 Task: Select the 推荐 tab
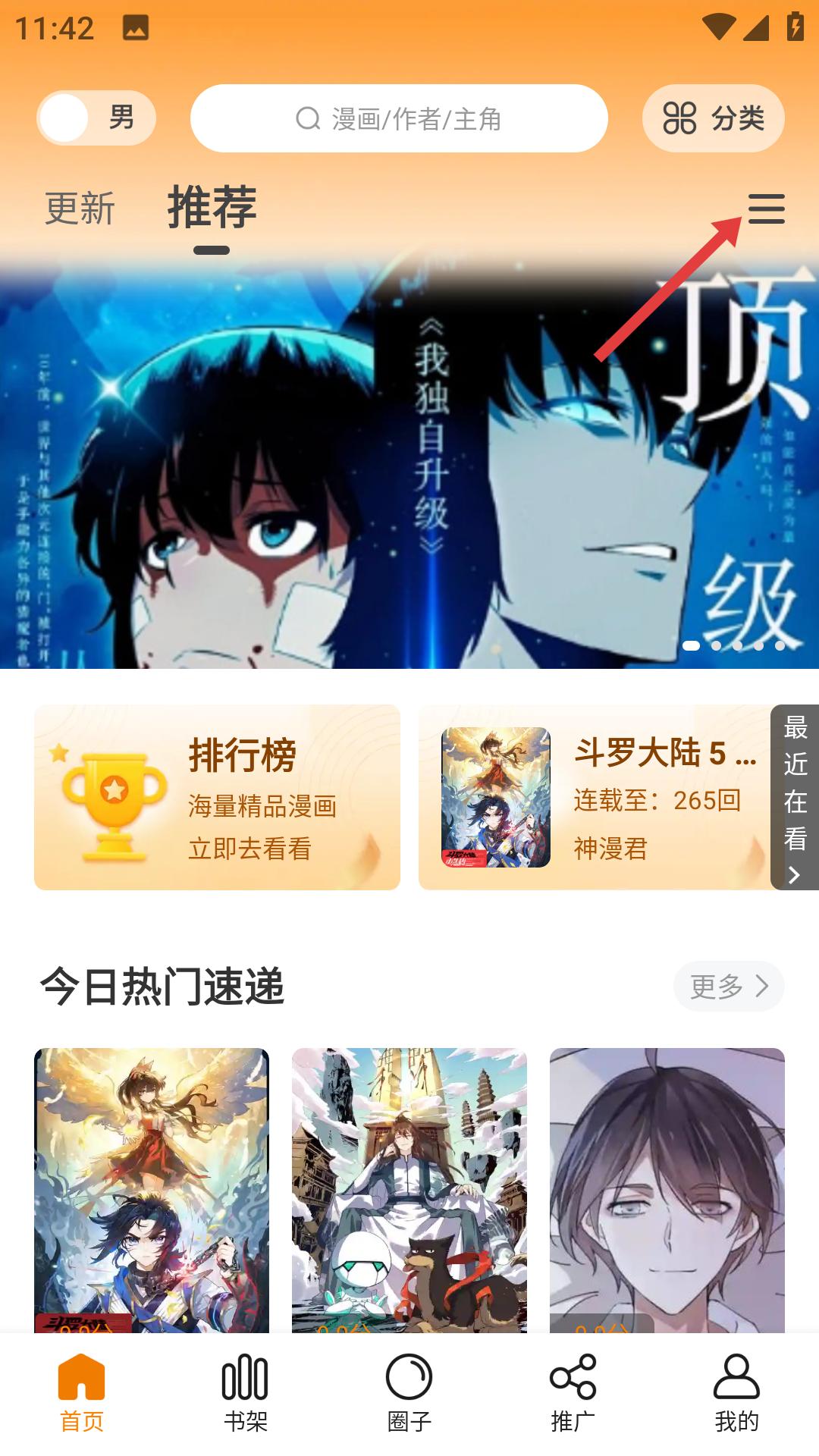point(213,206)
